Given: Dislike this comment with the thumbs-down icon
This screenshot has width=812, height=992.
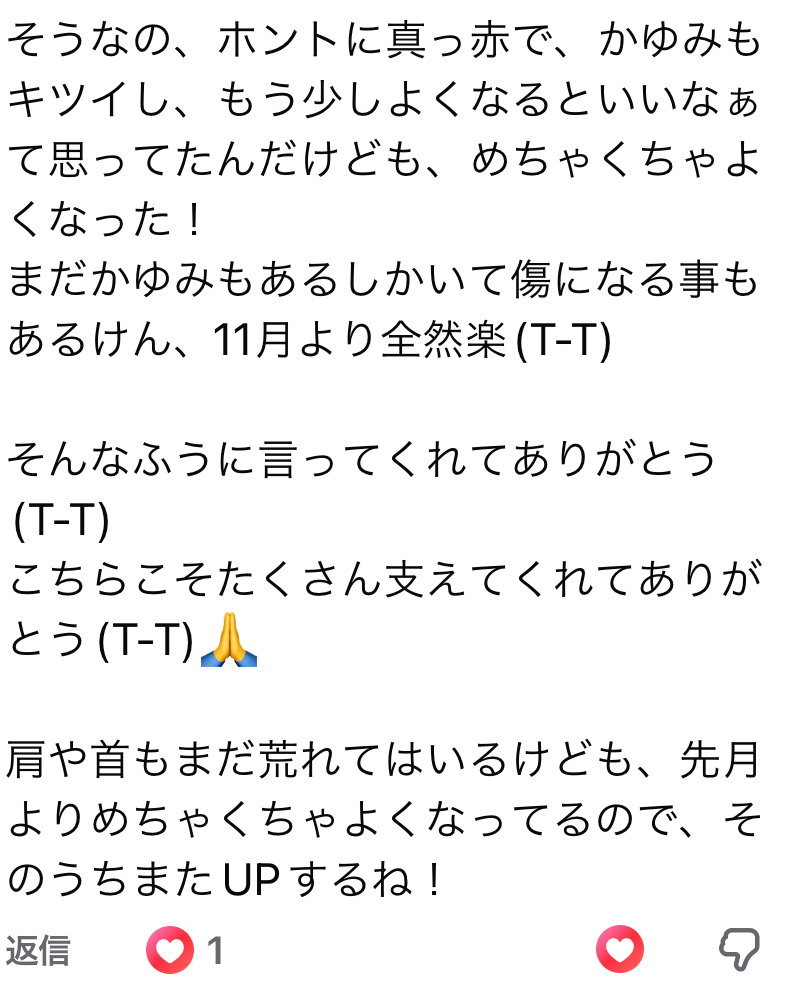Looking at the screenshot, I should (740, 950).
